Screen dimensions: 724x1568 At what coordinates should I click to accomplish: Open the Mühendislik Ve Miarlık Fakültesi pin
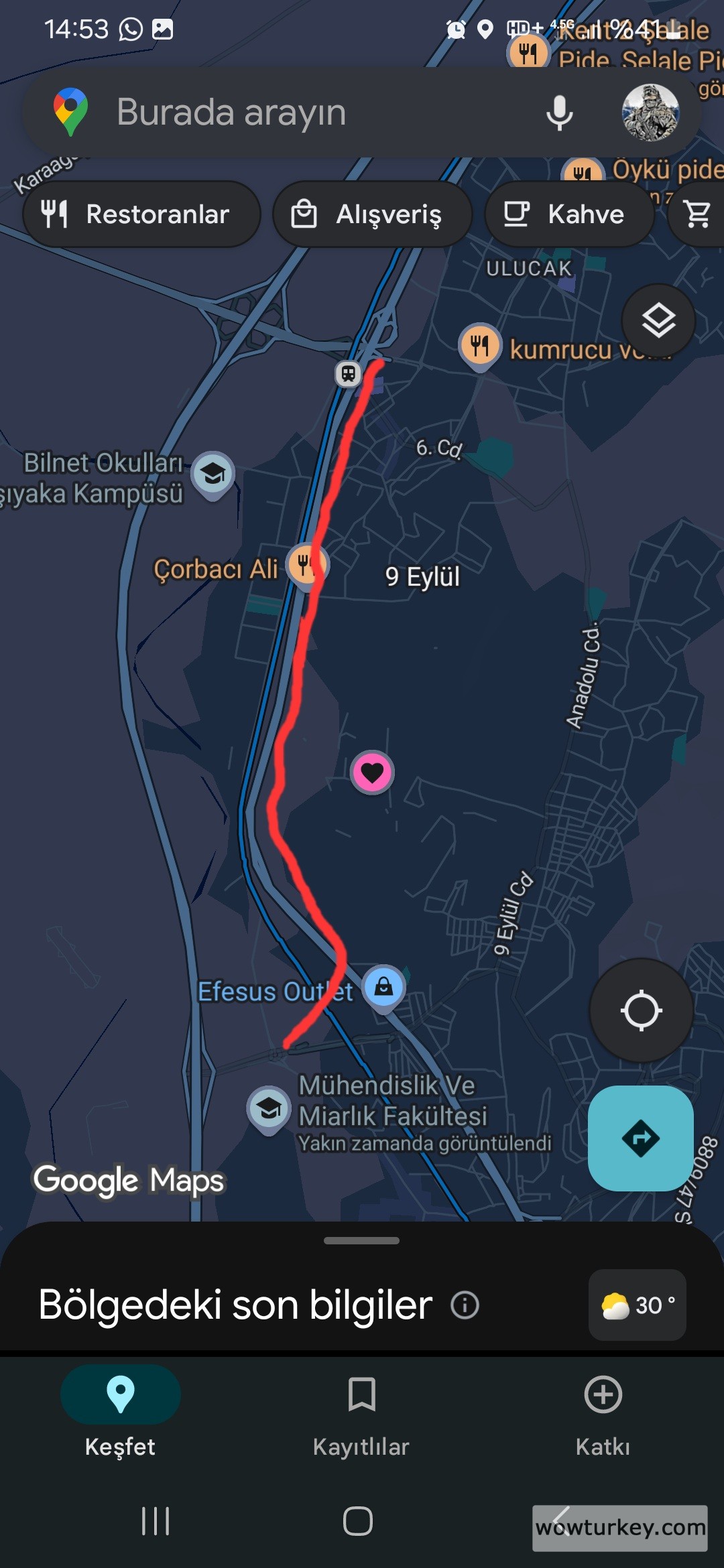[x=269, y=1108]
